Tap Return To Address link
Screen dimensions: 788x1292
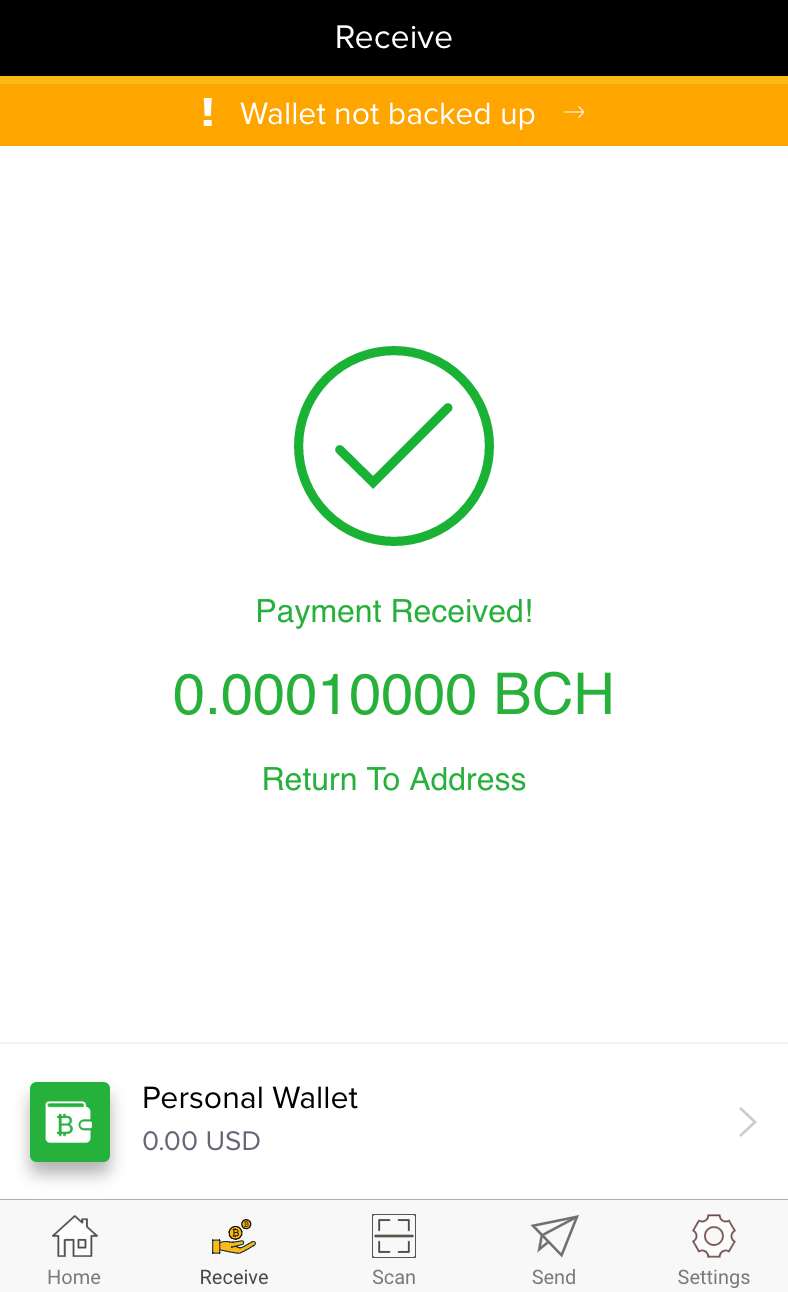click(x=394, y=779)
